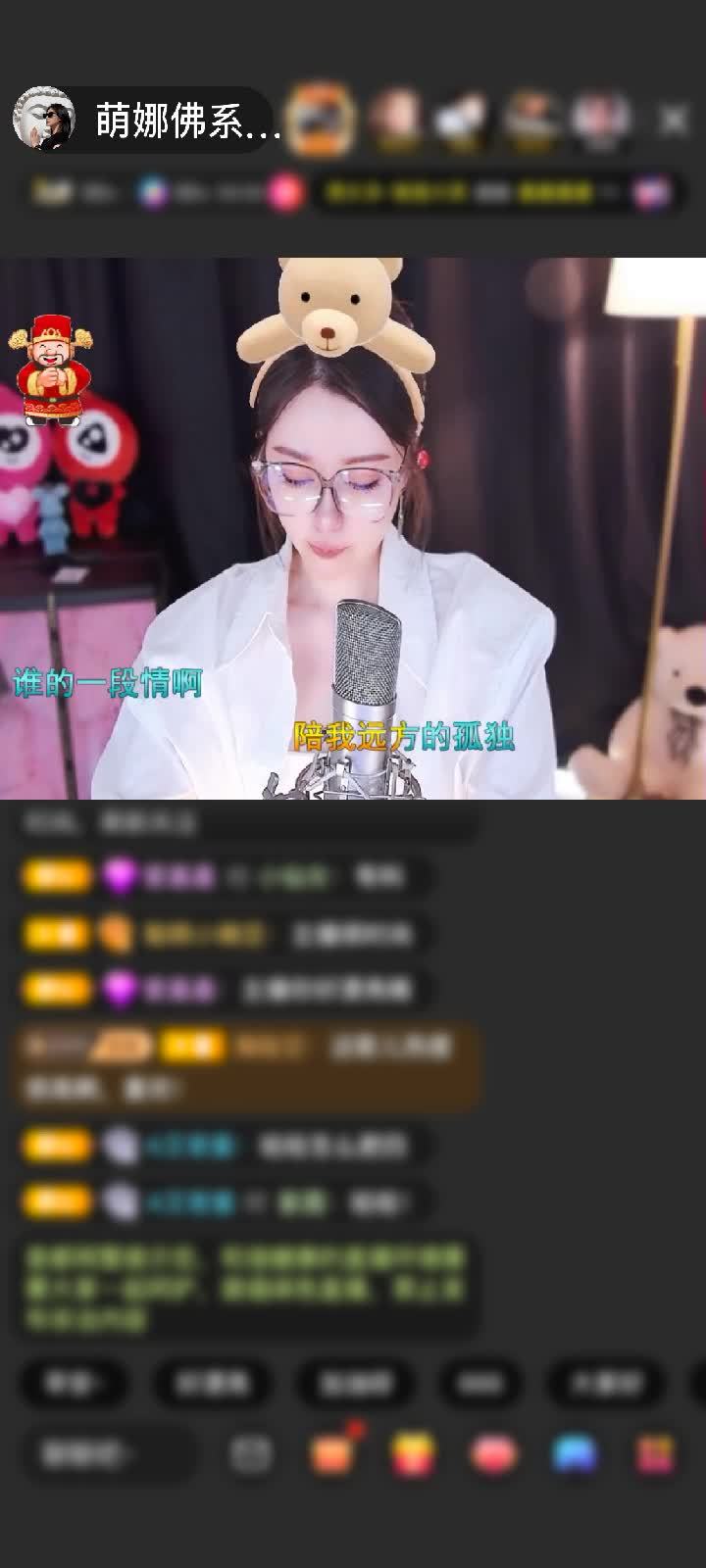Tap the third quick reply chip
The width and height of the screenshot is (706, 1568).
[x=354, y=1382]
